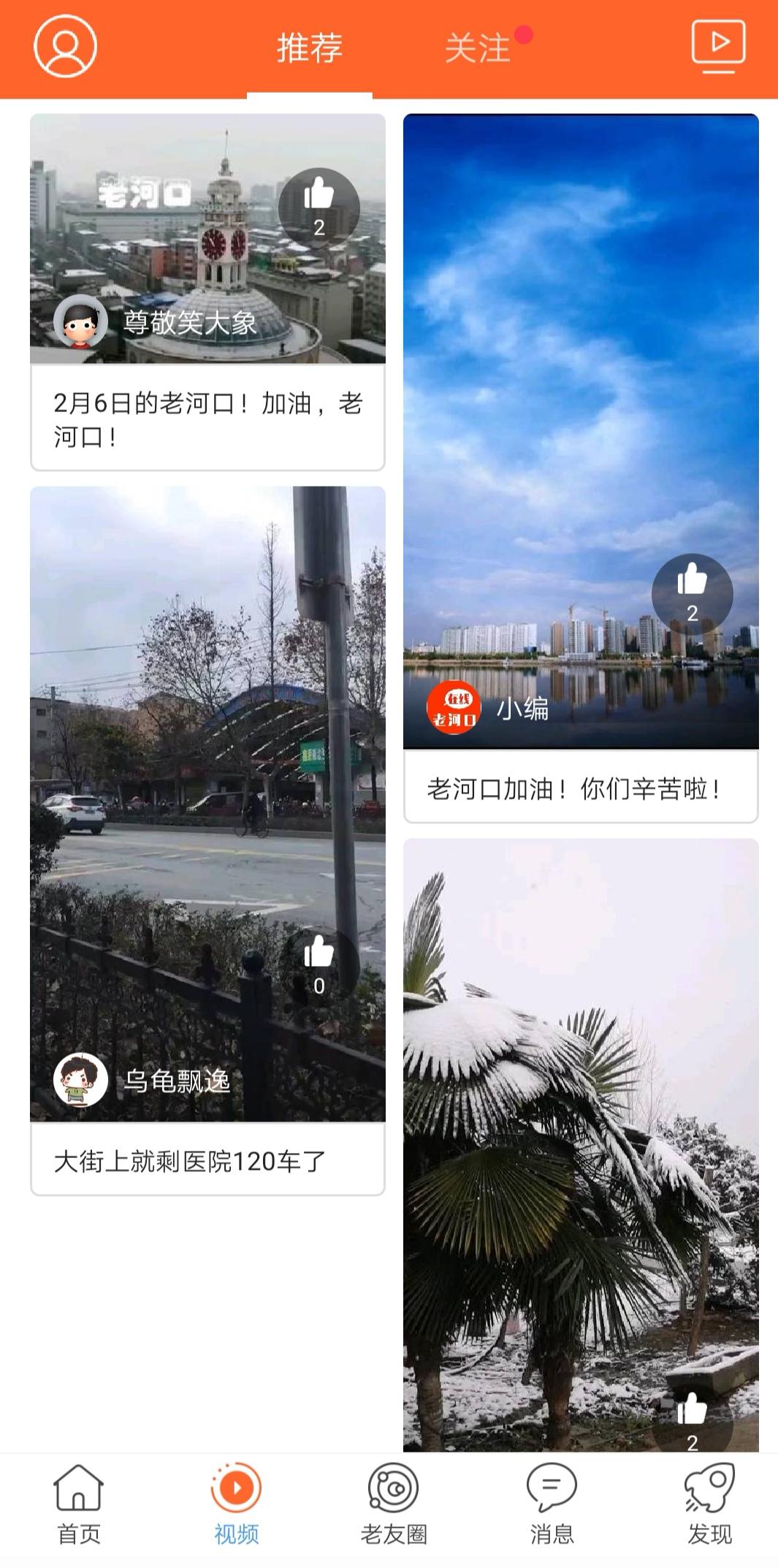Open the video '大街上就剩医院120车了'
This screenshot has height=1568, width=778.
pos(207,1160)
